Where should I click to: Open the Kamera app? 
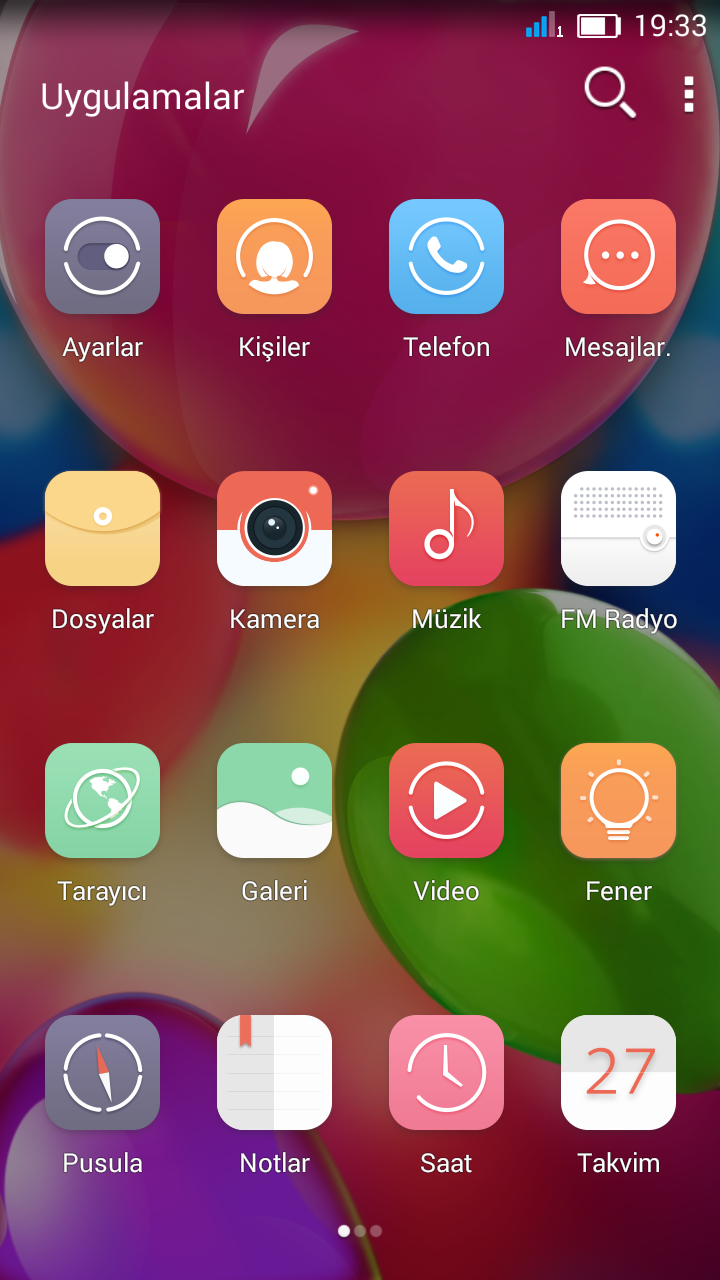pos(274,528)
